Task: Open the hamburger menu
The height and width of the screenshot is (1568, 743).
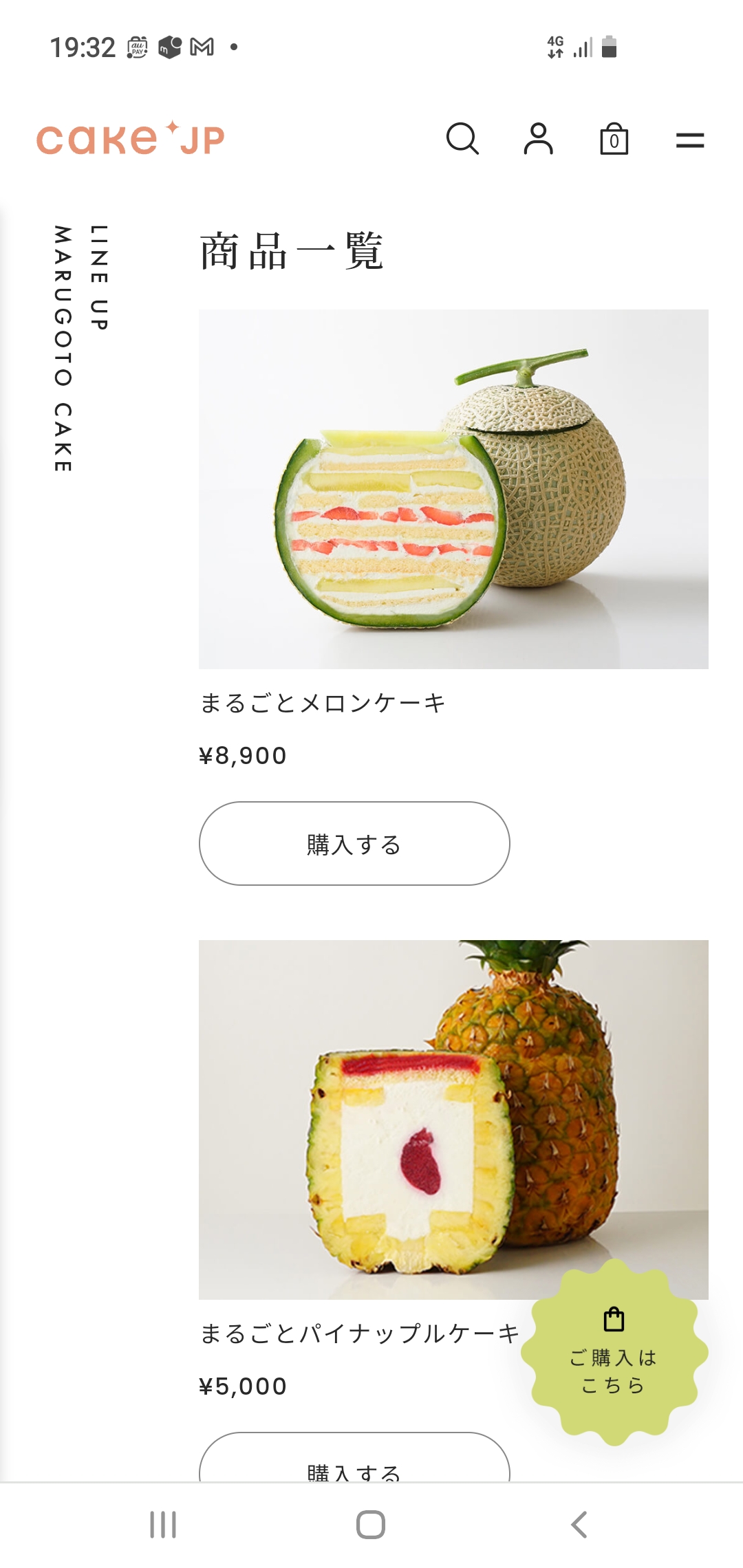Action: pos(689,140)
